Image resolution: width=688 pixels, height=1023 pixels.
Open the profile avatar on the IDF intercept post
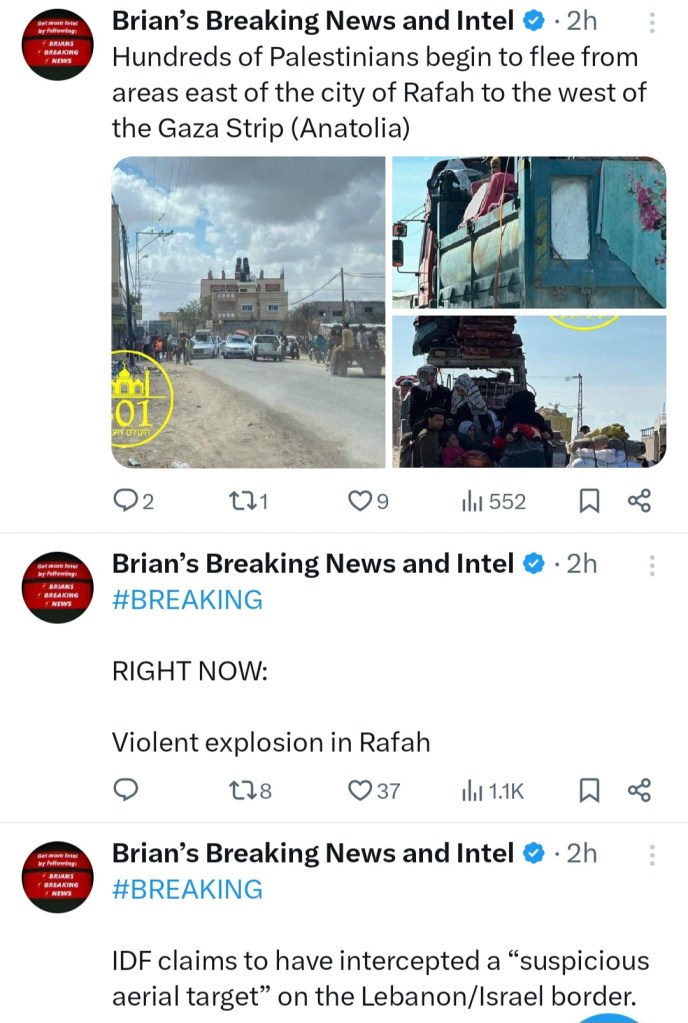pyautogui.click(x=57, y=877)
